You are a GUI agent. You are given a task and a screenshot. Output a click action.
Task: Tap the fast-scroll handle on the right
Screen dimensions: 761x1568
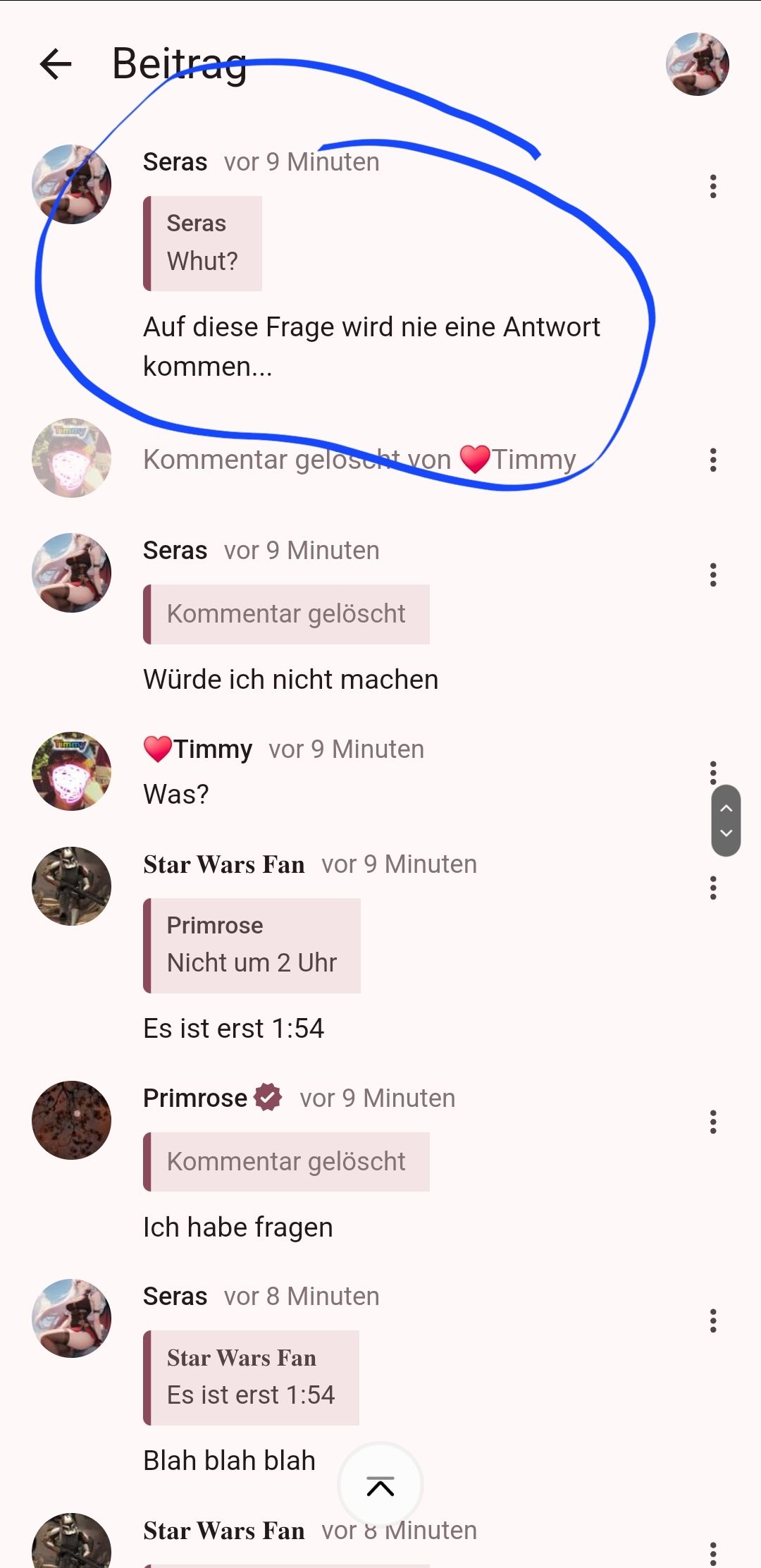pos(726,821)
